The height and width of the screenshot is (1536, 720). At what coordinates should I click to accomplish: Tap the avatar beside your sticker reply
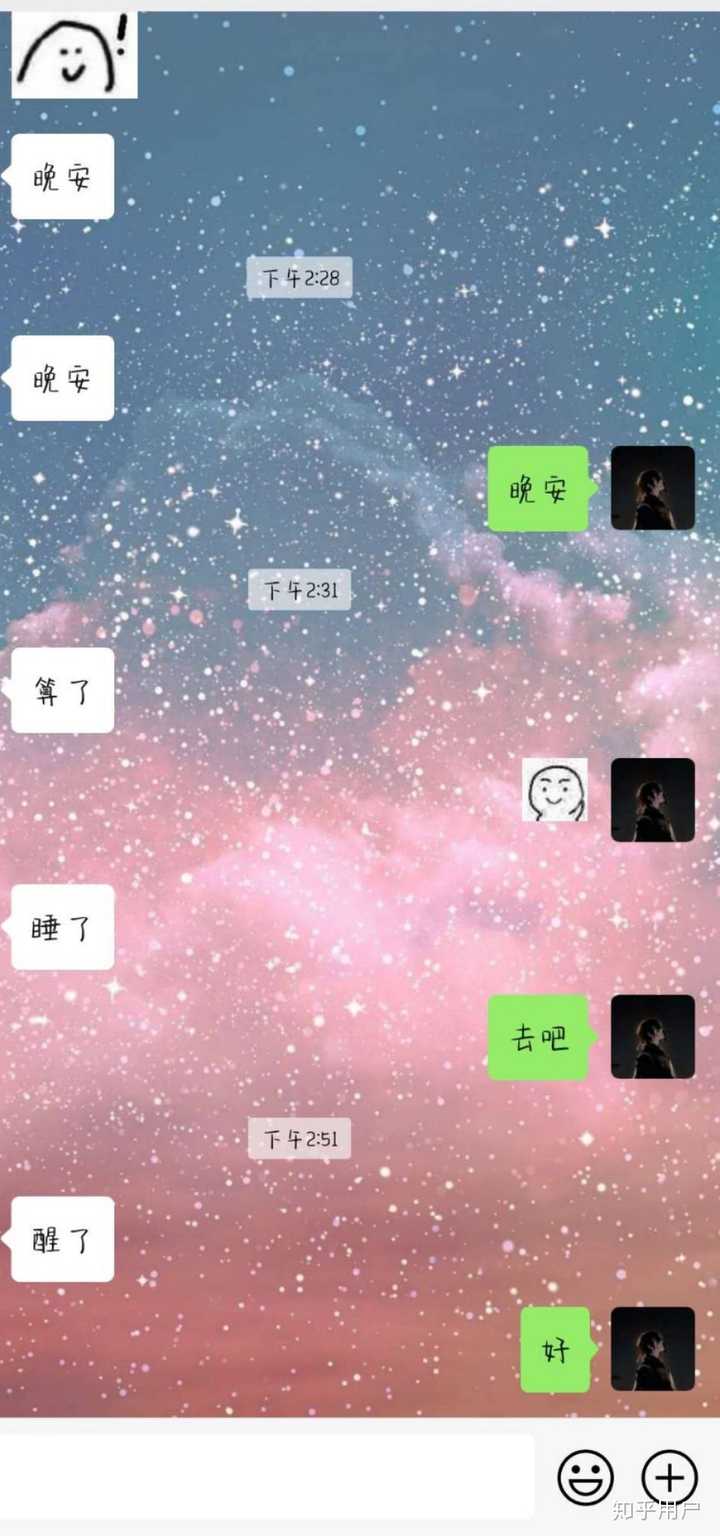click(x=653, y=797)
